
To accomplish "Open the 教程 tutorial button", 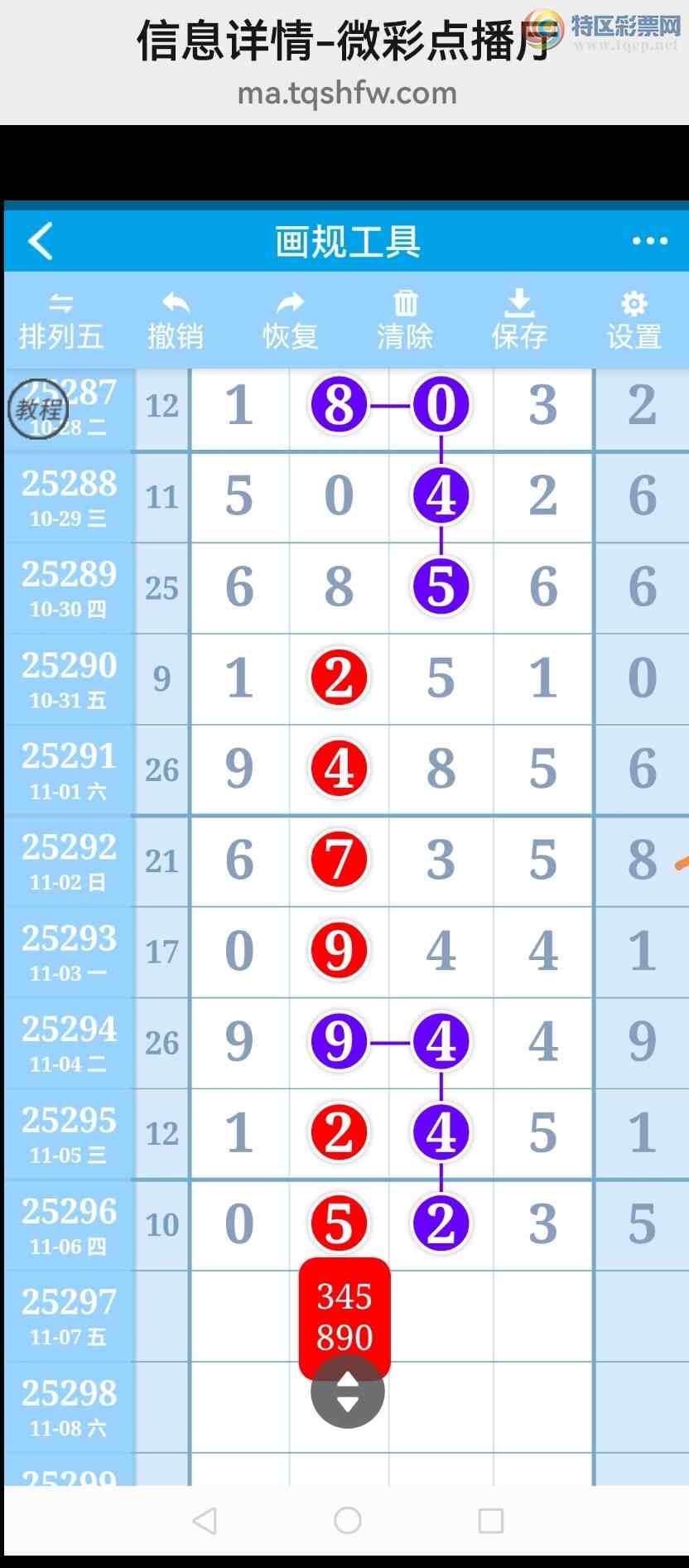I will point(38,408).
